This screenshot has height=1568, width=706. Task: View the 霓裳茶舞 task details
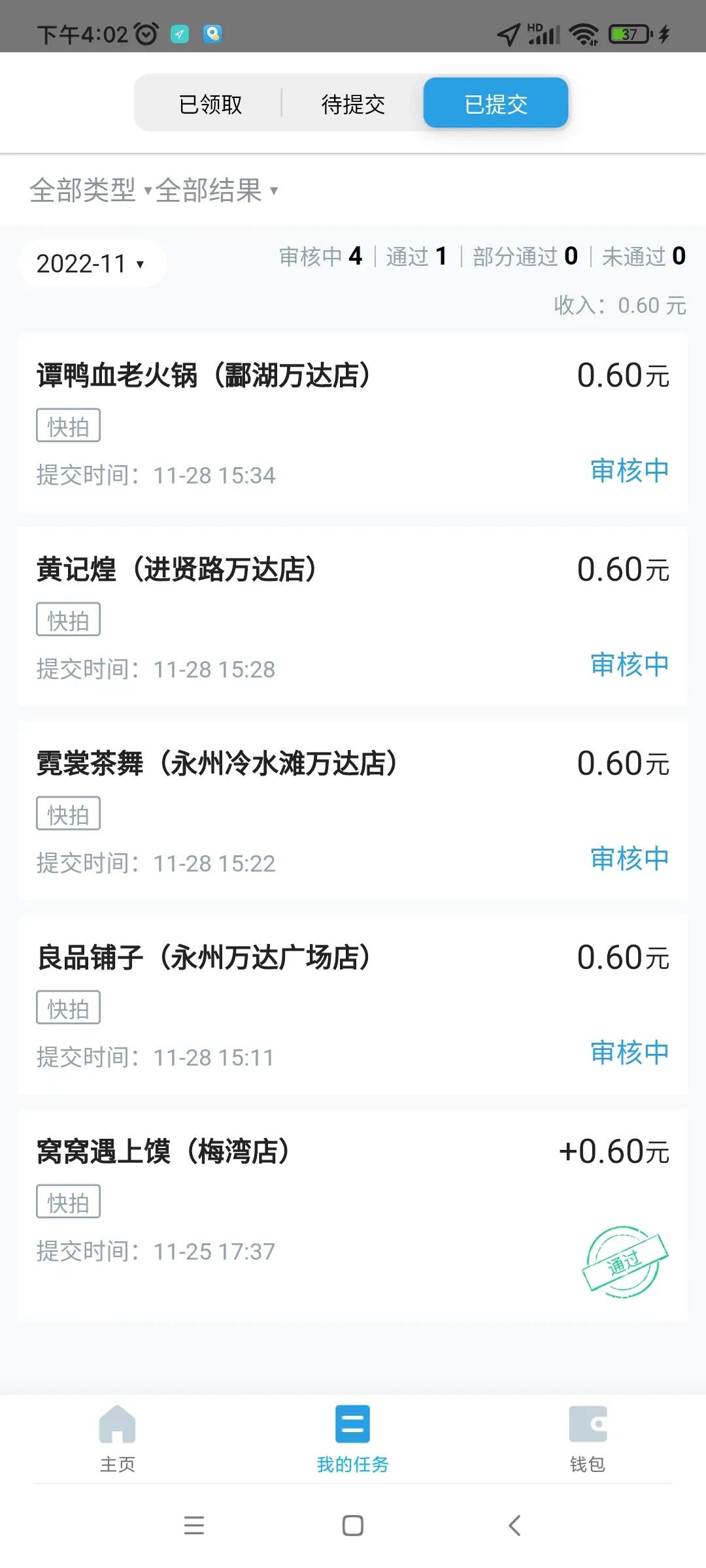pos(353,811)
